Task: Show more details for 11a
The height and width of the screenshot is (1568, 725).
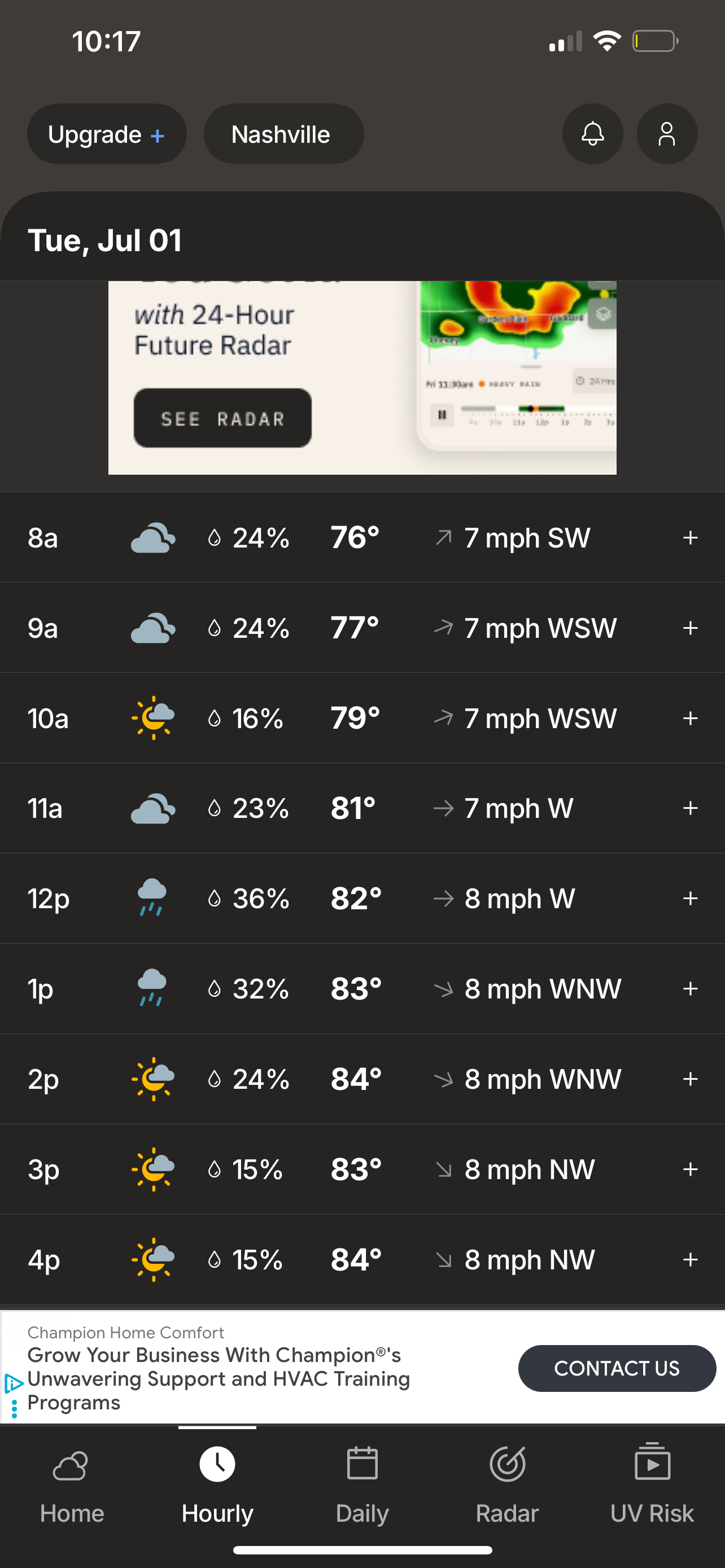Action: coord(689,808)
